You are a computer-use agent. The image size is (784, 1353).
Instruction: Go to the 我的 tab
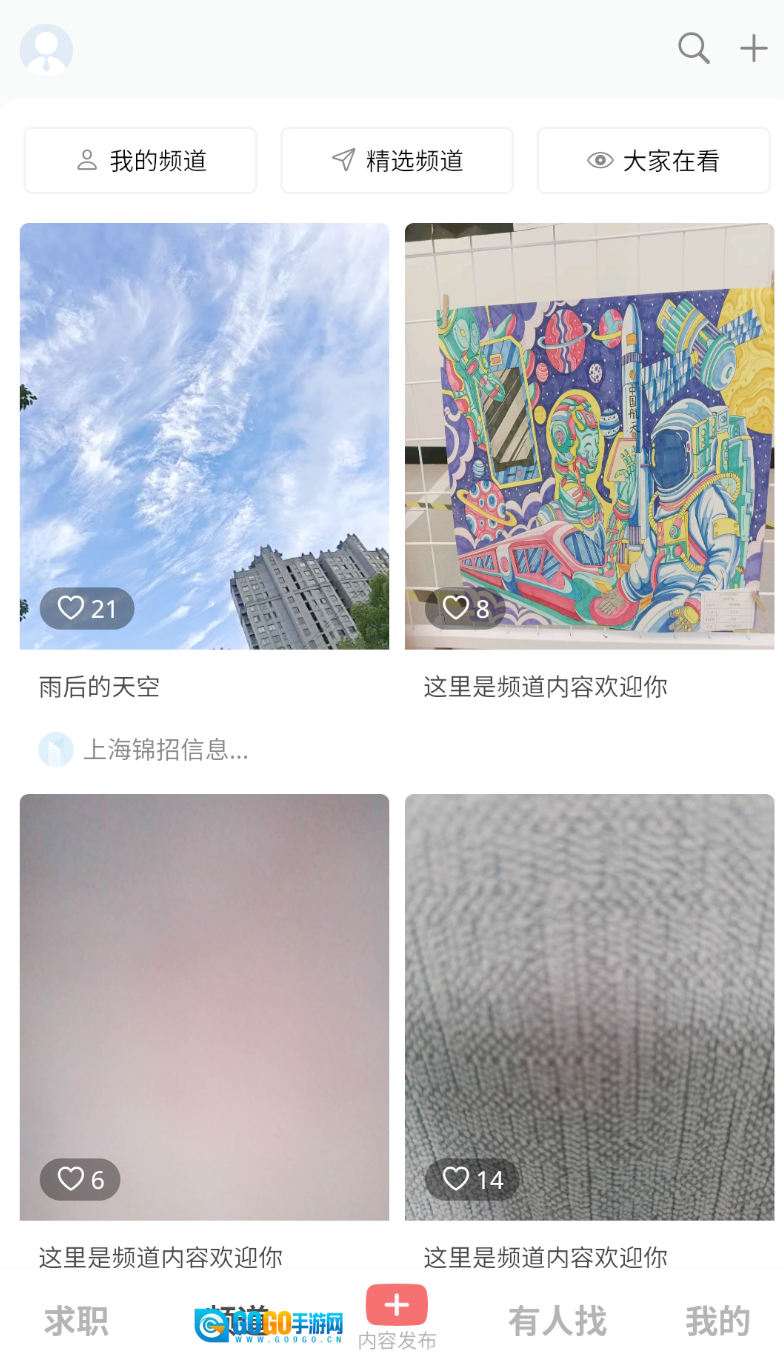click(717, 1320)
